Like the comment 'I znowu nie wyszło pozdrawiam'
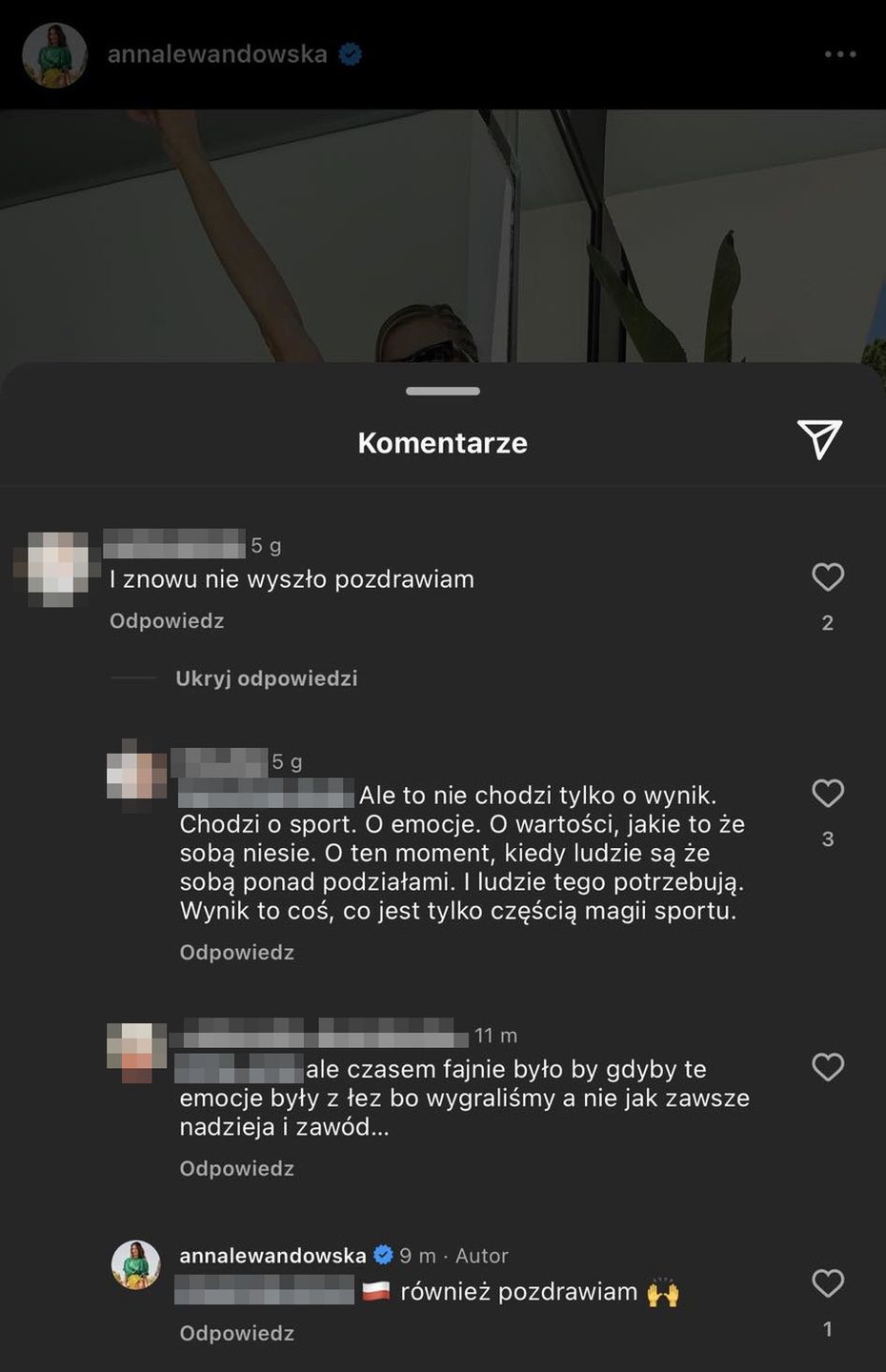Viewport: 886px width, 1372px height. (x=827, y=576)
